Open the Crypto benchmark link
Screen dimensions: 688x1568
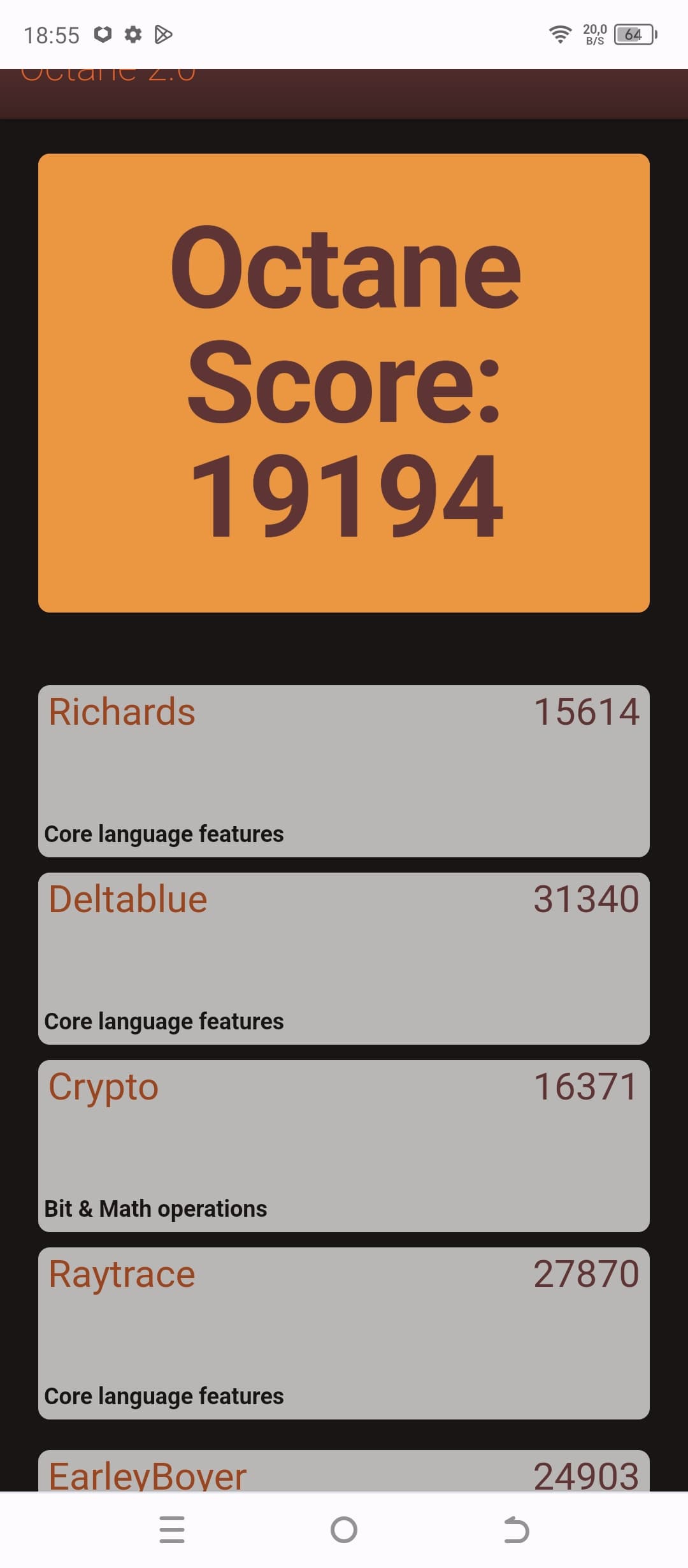click(x=103, y=1087)
